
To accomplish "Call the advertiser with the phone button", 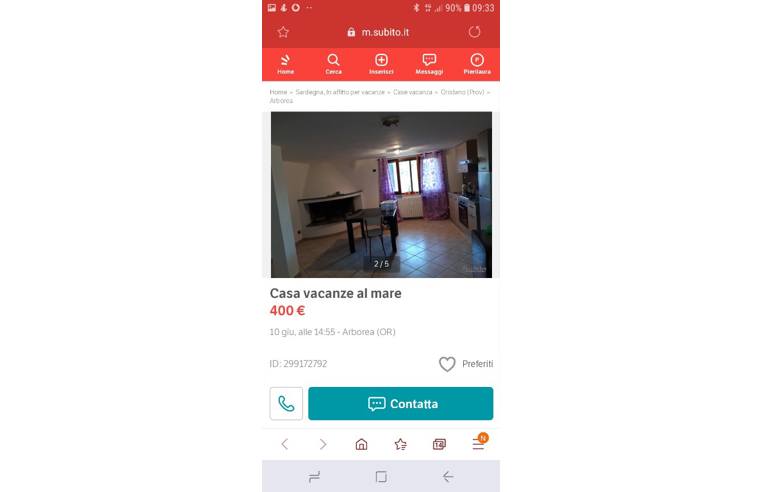I will click(x=286, y=404).
